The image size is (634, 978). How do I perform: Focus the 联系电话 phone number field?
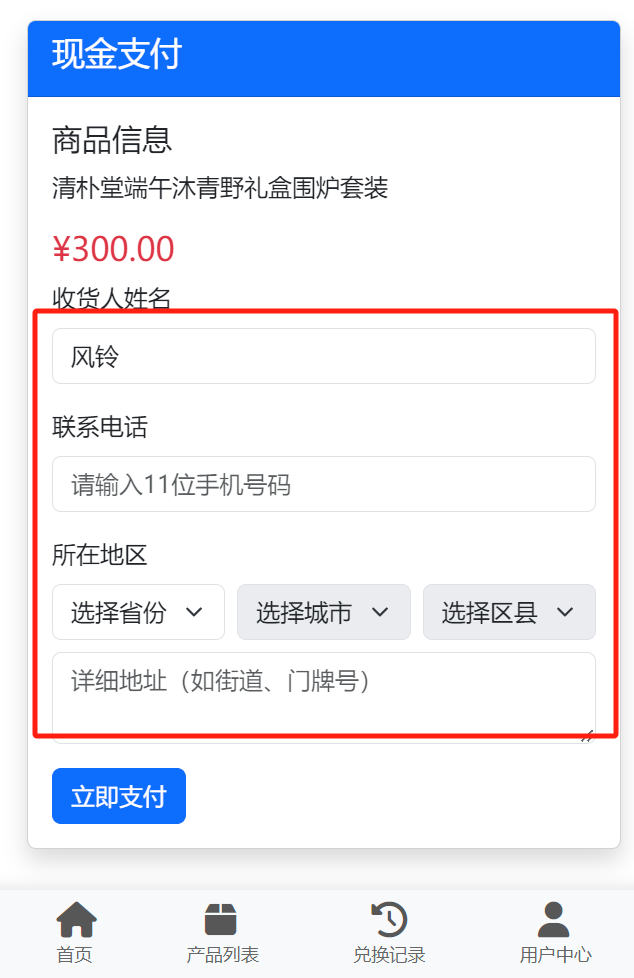pos(323,484)
